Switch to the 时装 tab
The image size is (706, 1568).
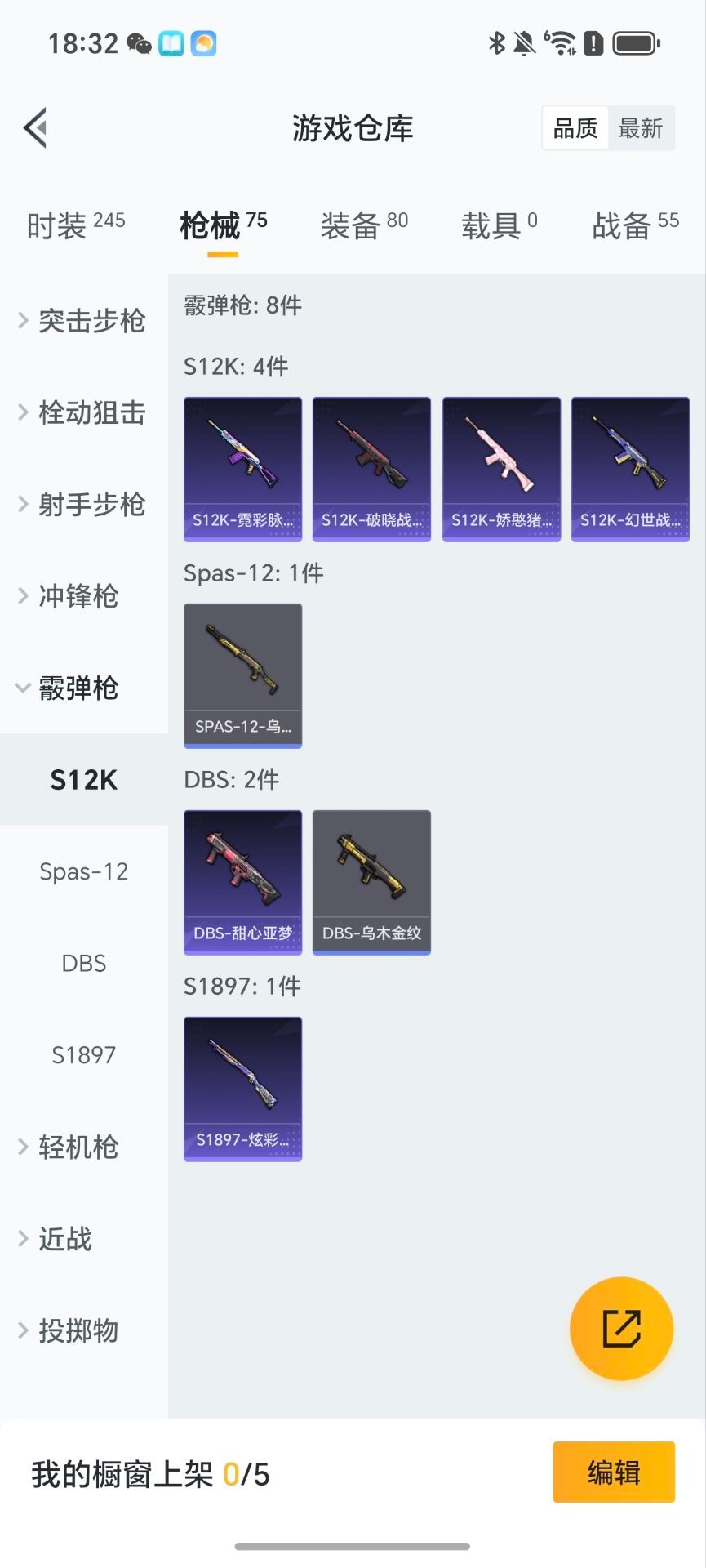75,225
